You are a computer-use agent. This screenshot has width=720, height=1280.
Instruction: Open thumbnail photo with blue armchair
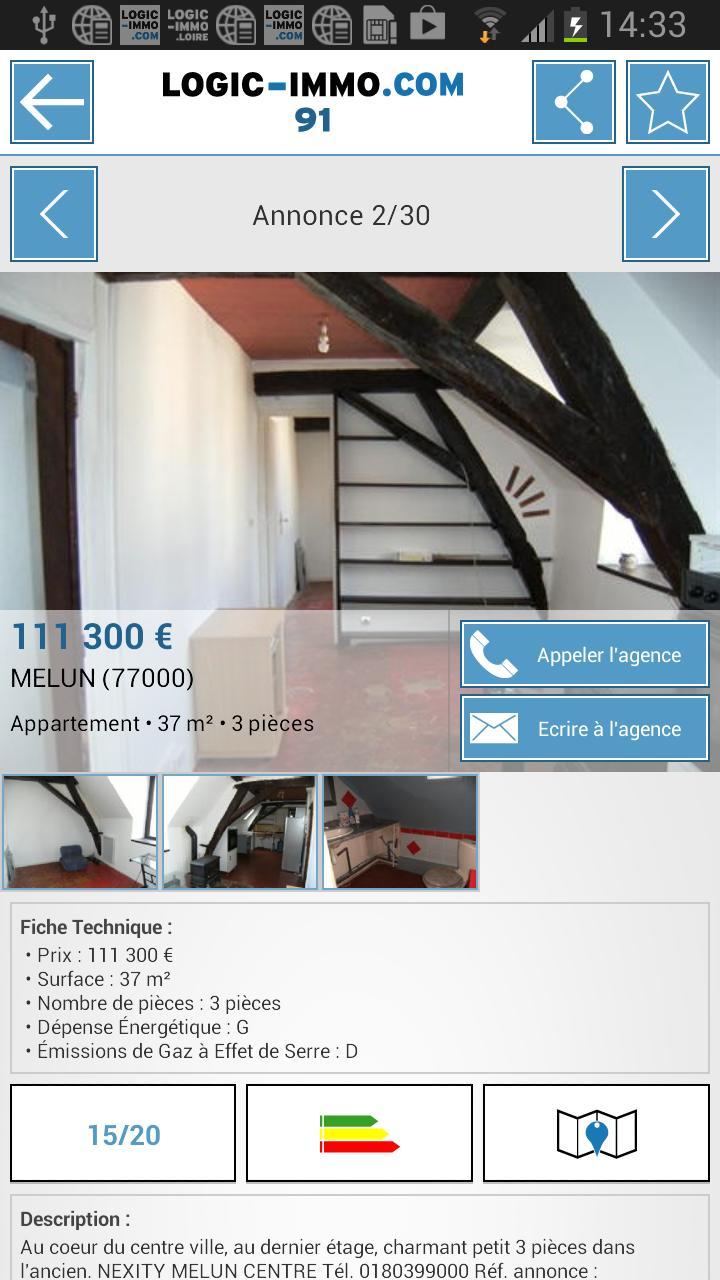click(x=80, y=832)
